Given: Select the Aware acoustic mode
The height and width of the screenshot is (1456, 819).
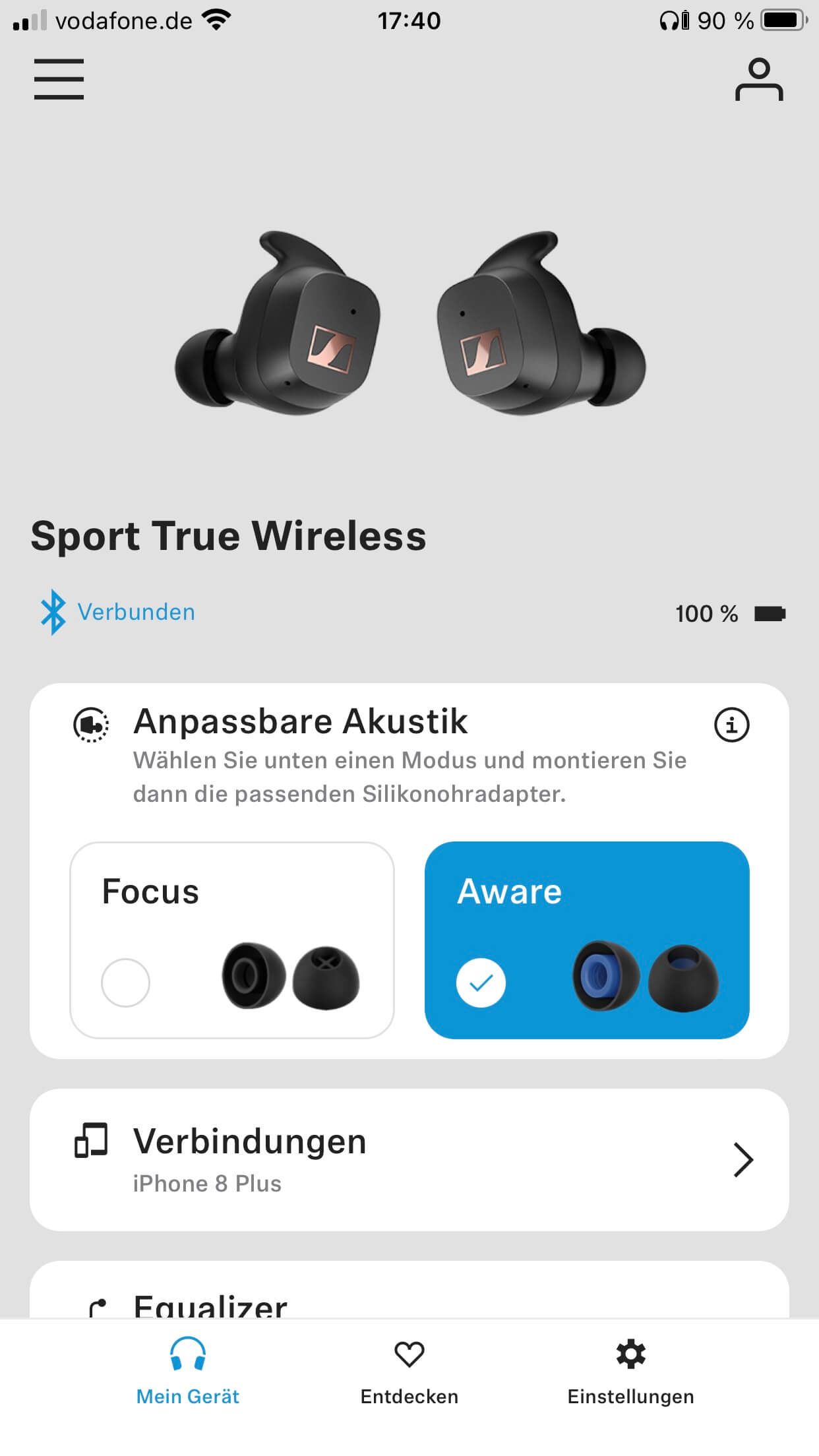Looking at the screenshot, I should [587, 940].
